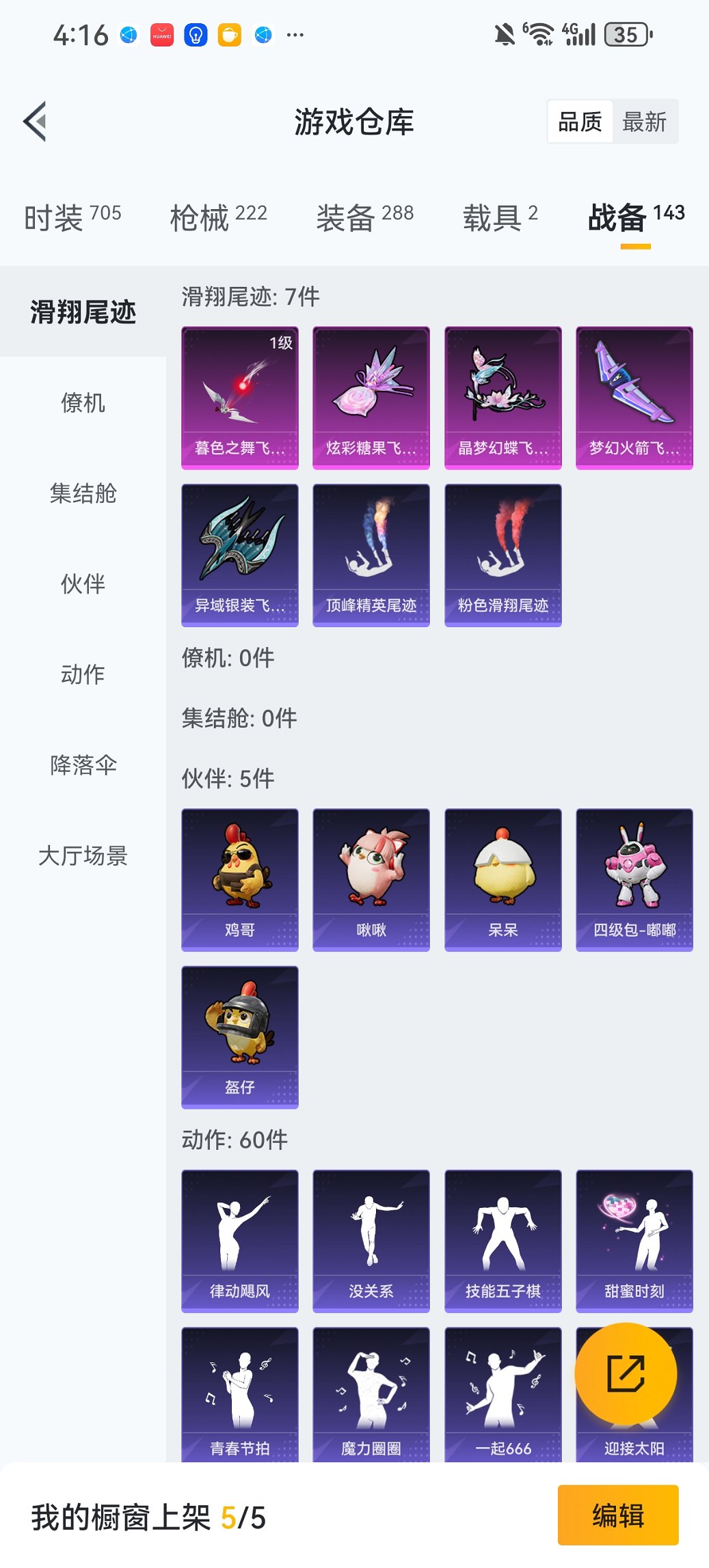Switch to the 时装 tab
The height and width of the screenshot is (1568, 709).
point(72,217)
